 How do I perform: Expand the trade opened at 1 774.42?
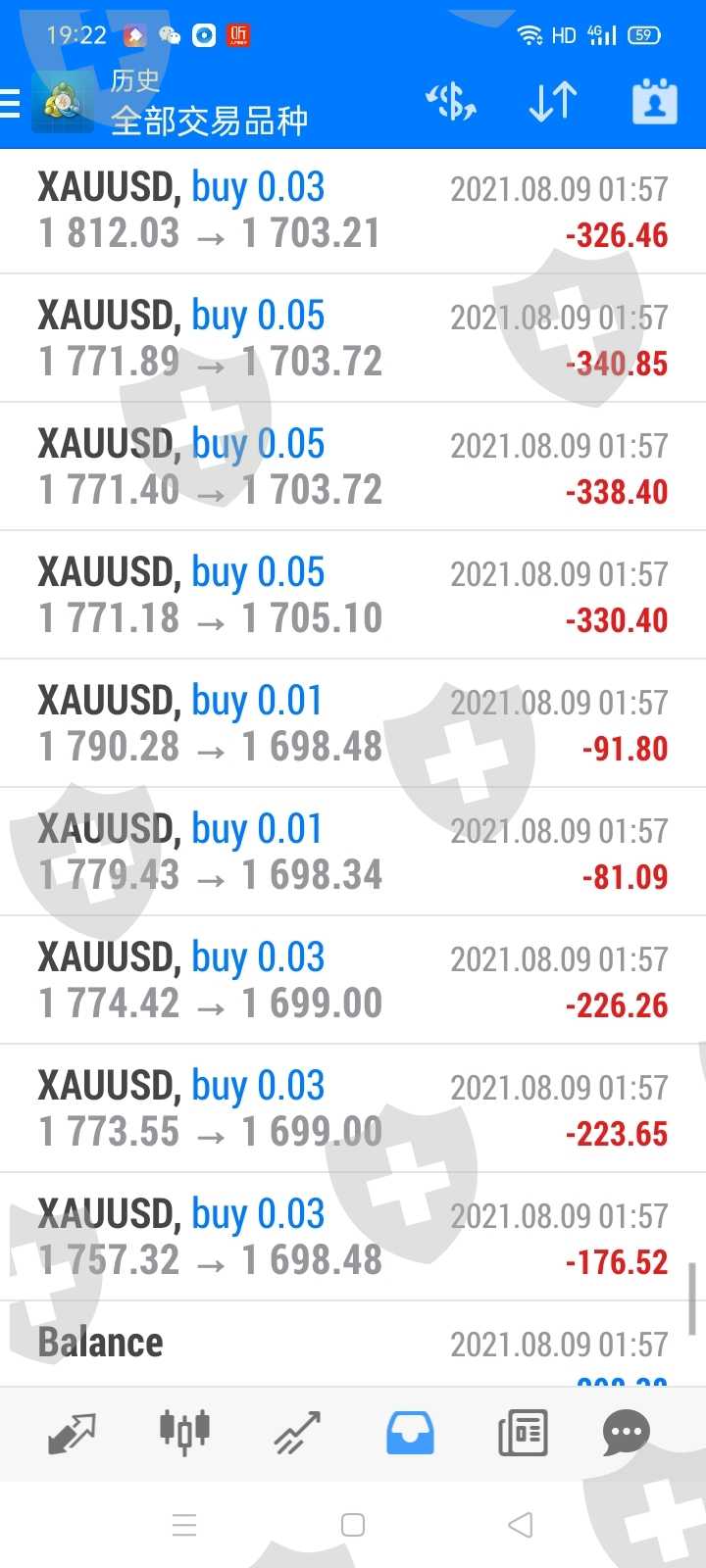pos(353,981)
